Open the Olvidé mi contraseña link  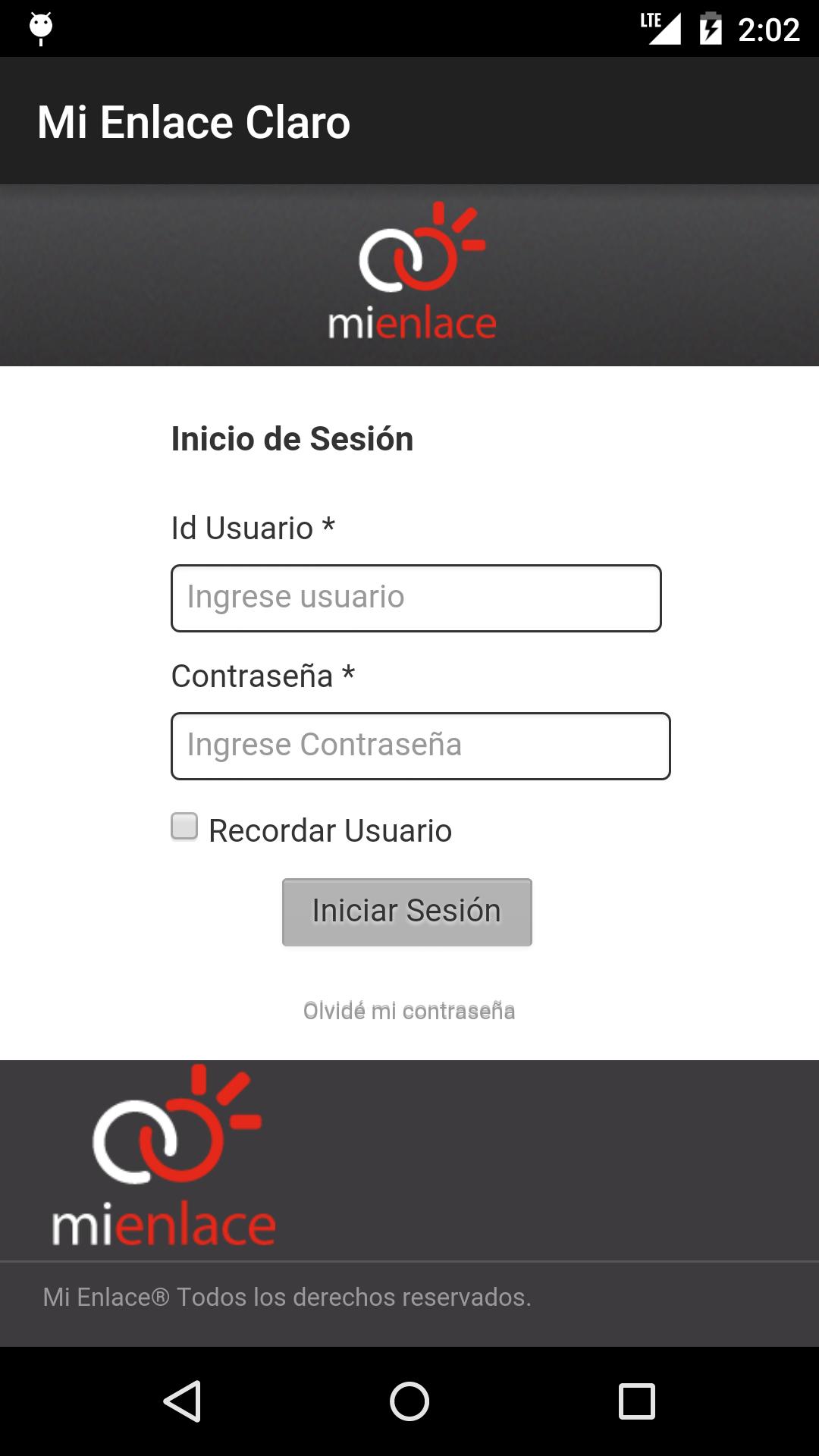[x=409, y=1011]
